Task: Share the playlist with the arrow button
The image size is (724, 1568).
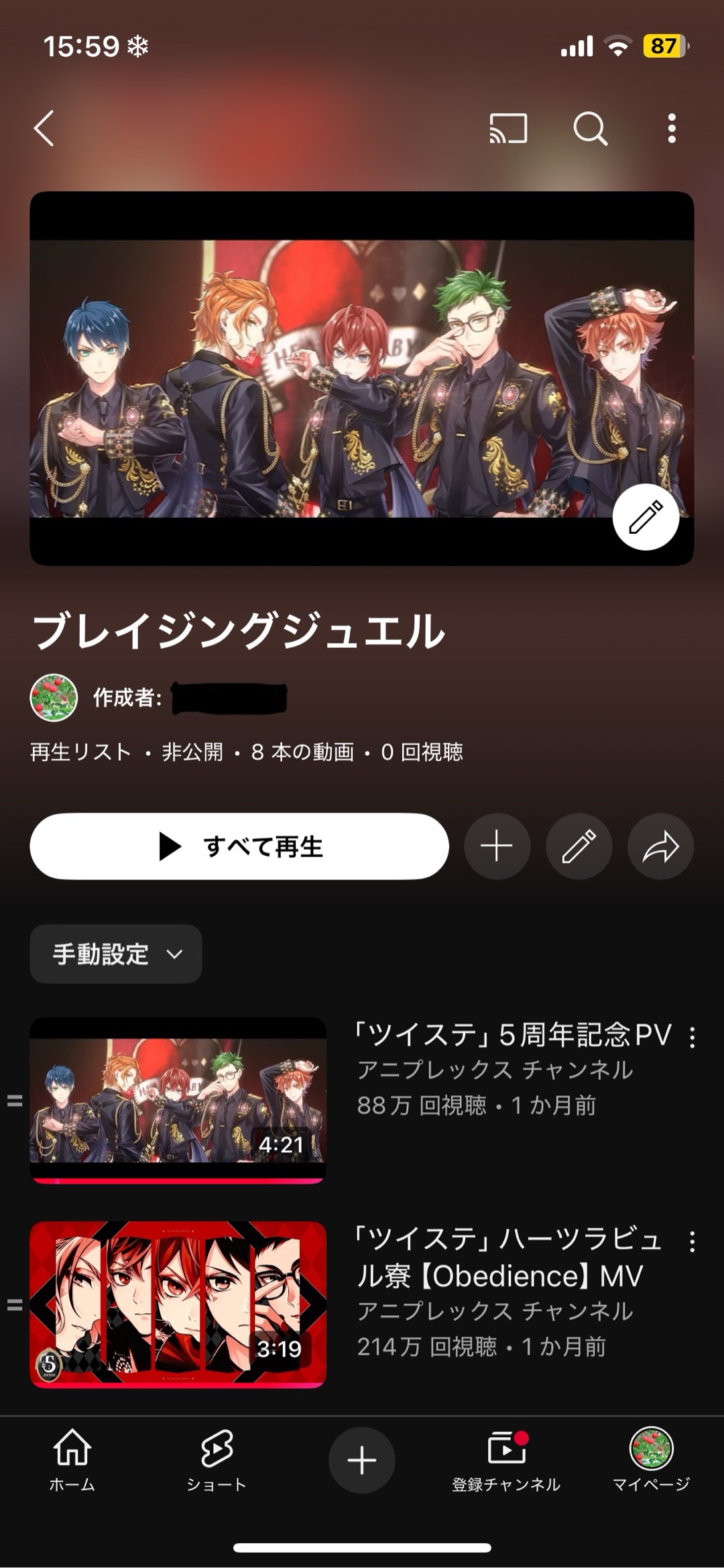Action: click(660, 846)
